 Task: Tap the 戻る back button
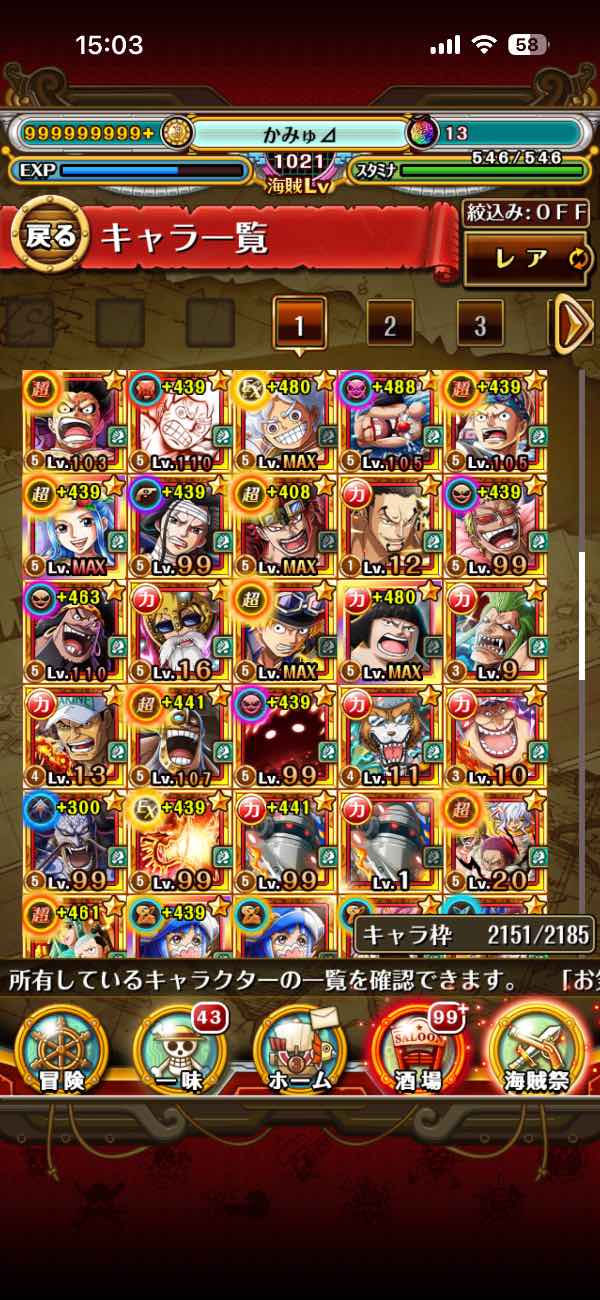coord(50,237)
